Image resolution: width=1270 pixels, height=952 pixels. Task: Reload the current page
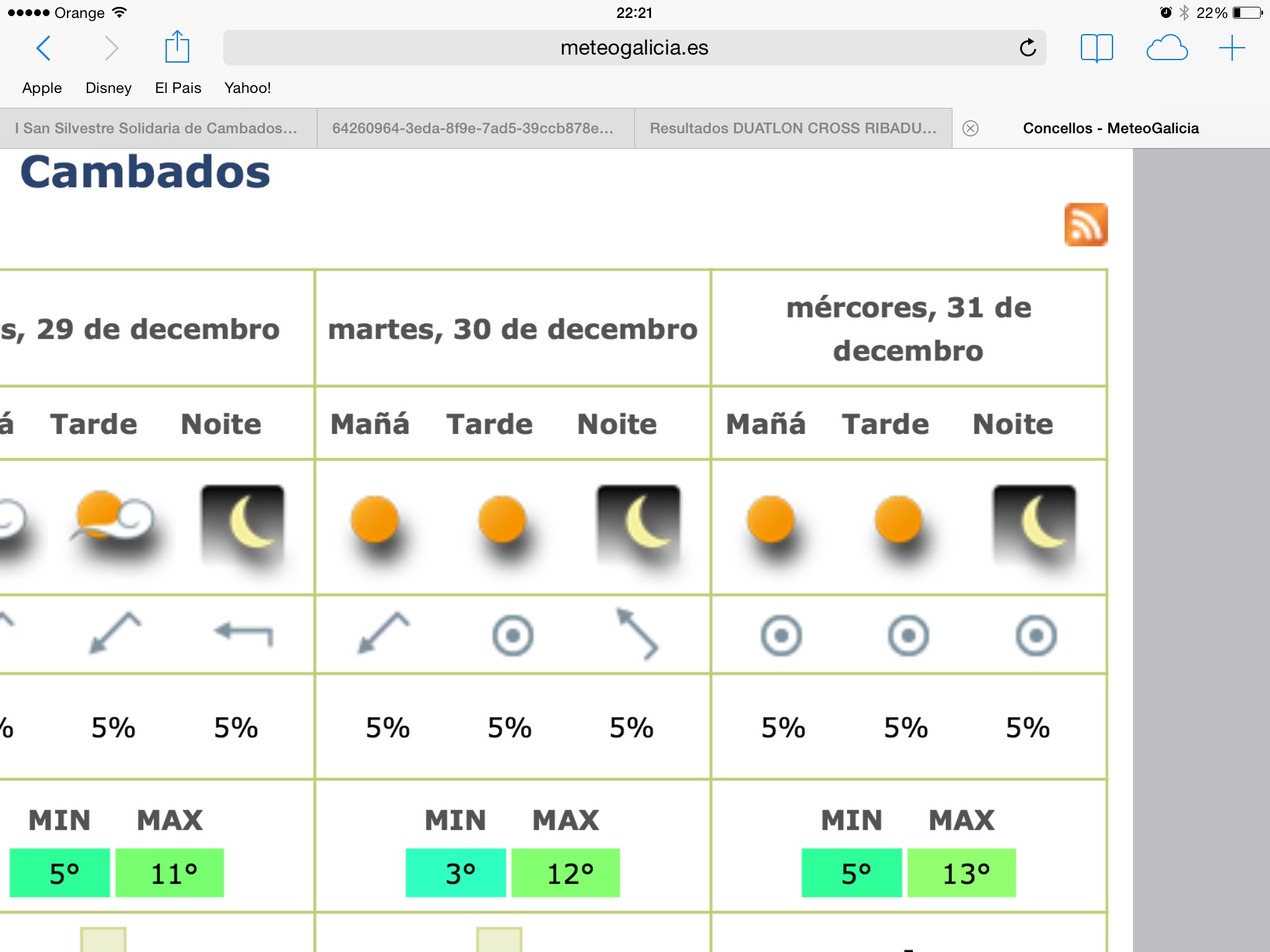point(1028,48)
